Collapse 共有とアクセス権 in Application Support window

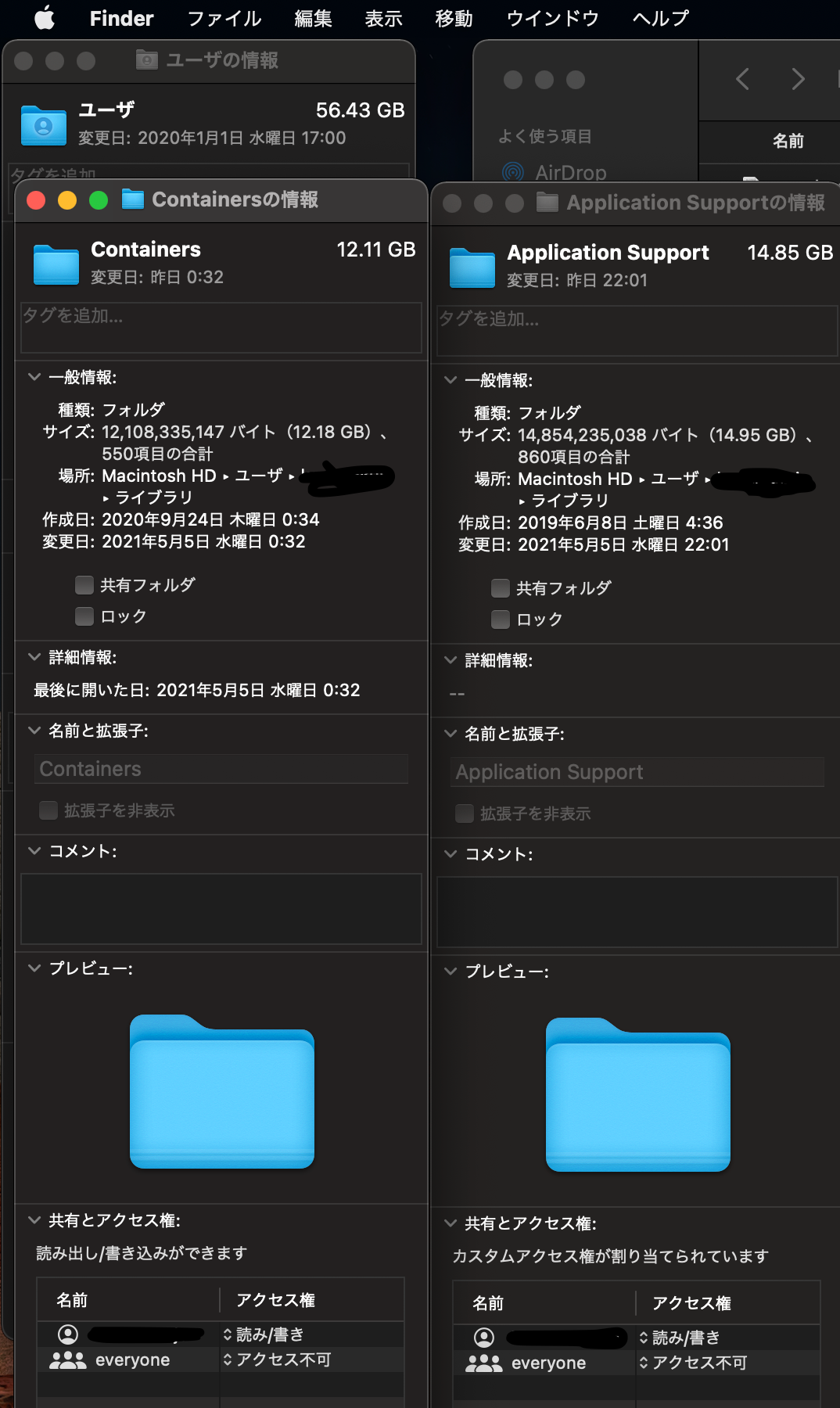(x=451, y=1223)
